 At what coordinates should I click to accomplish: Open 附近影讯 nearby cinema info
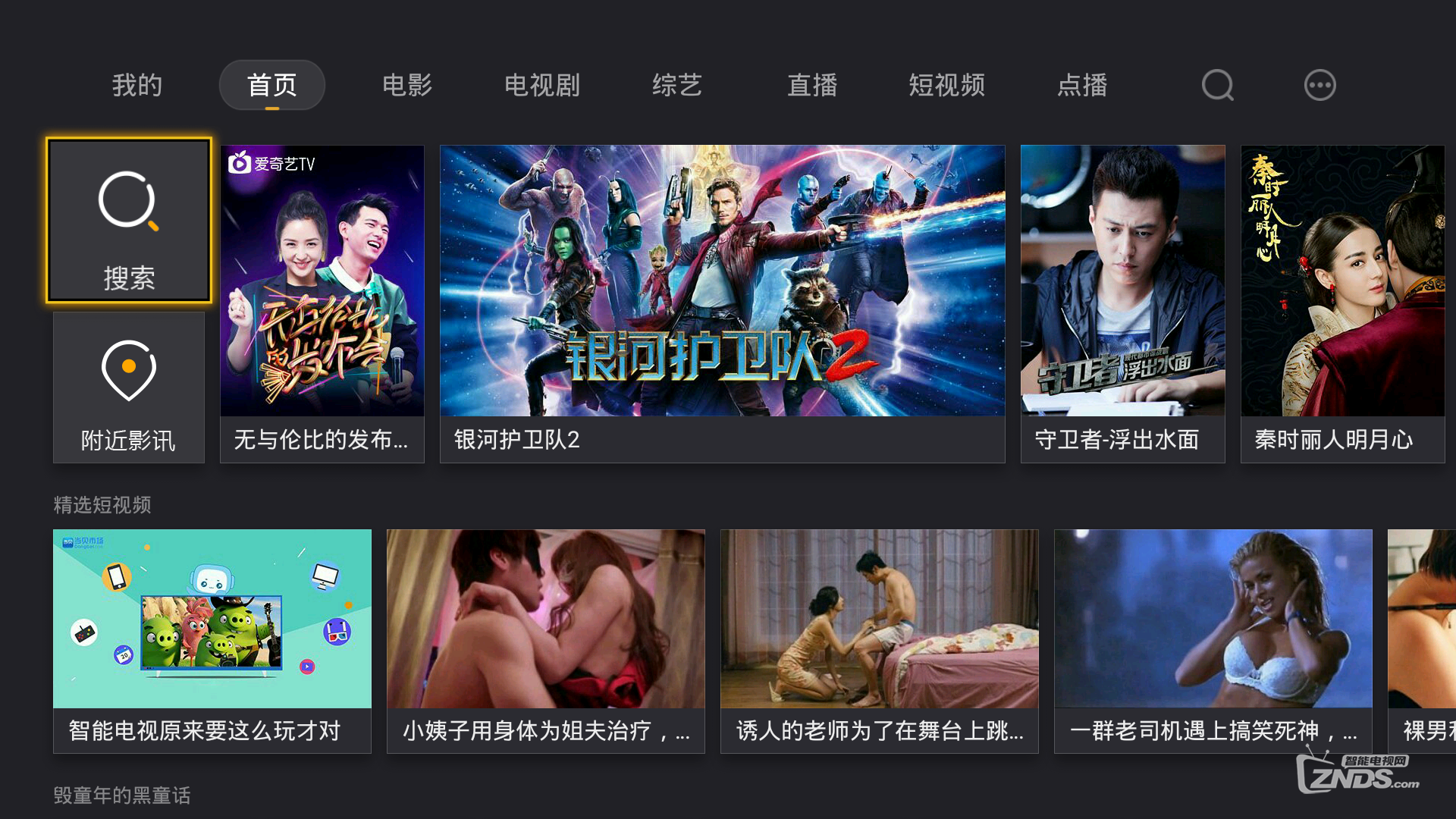click(129, 388)
